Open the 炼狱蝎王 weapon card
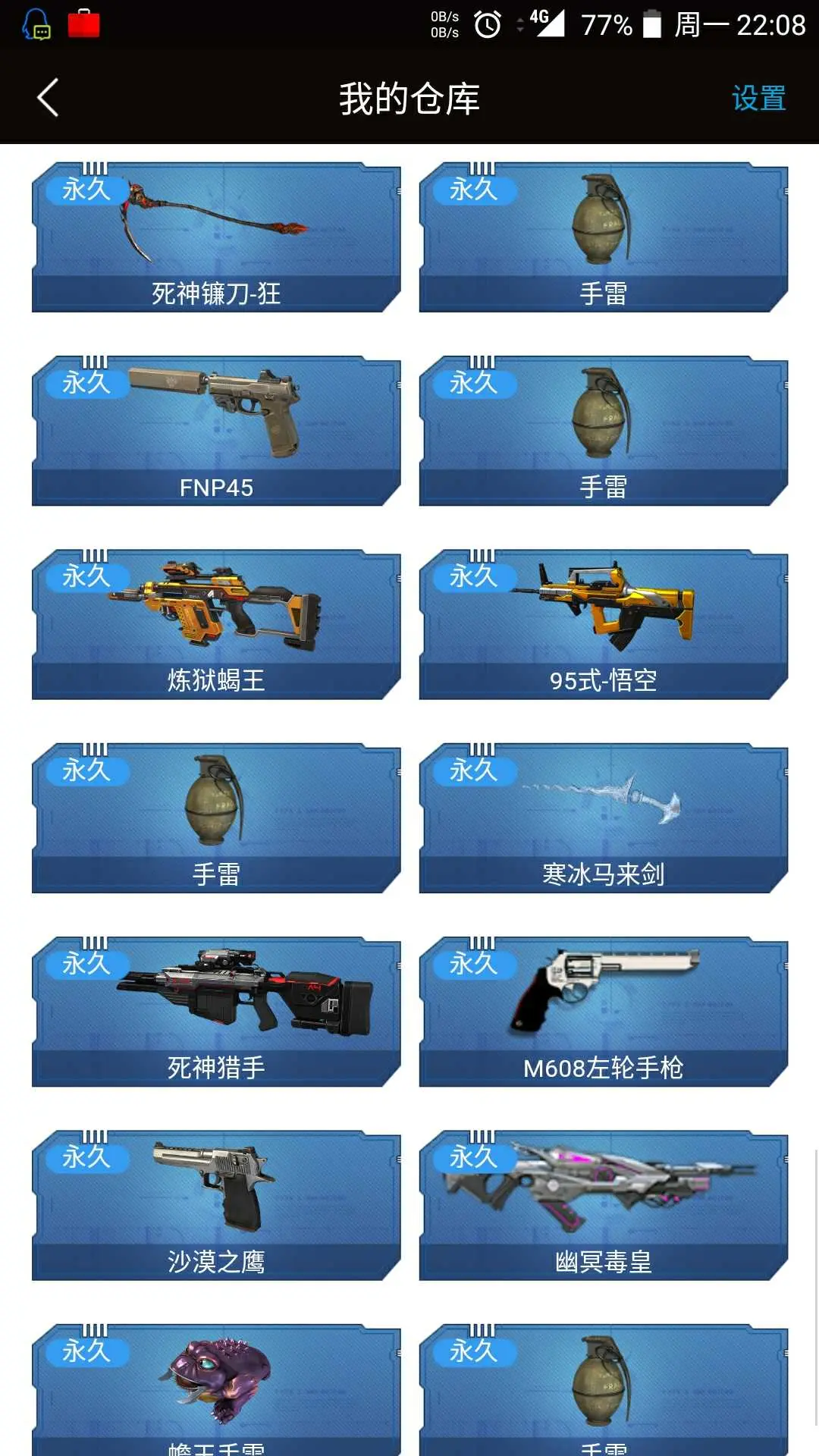 click(216, 623)
